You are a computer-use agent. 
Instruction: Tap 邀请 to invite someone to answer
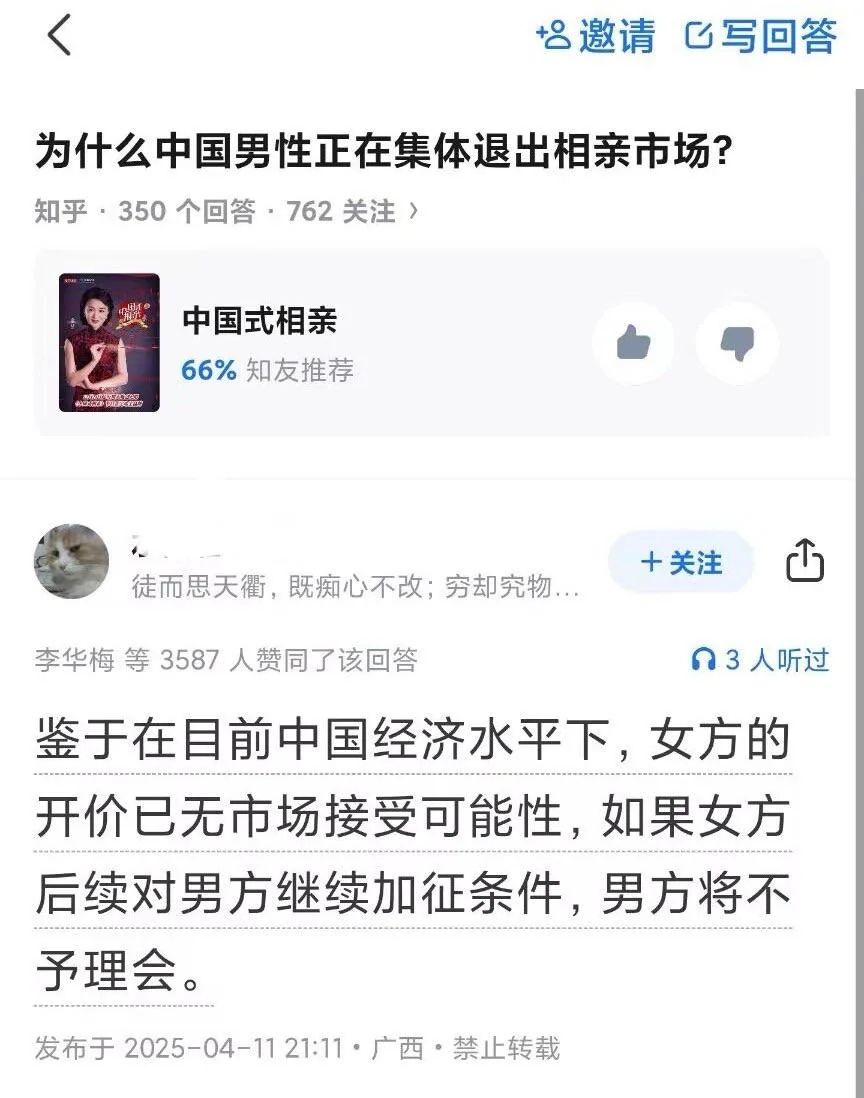[597, 36]
